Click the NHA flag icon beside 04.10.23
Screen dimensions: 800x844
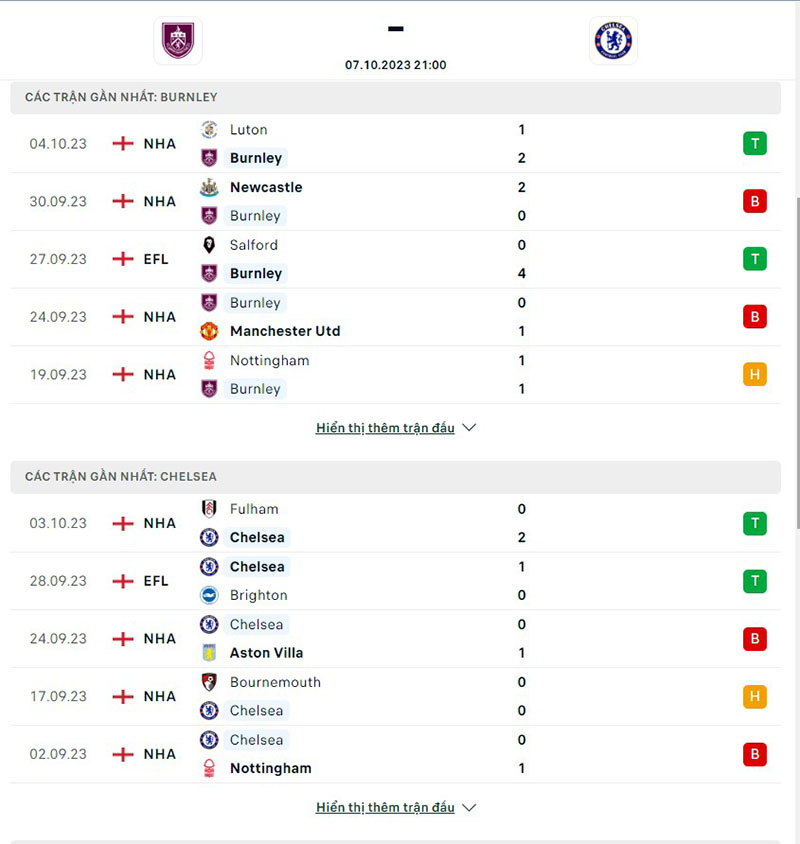coord(122,143)
